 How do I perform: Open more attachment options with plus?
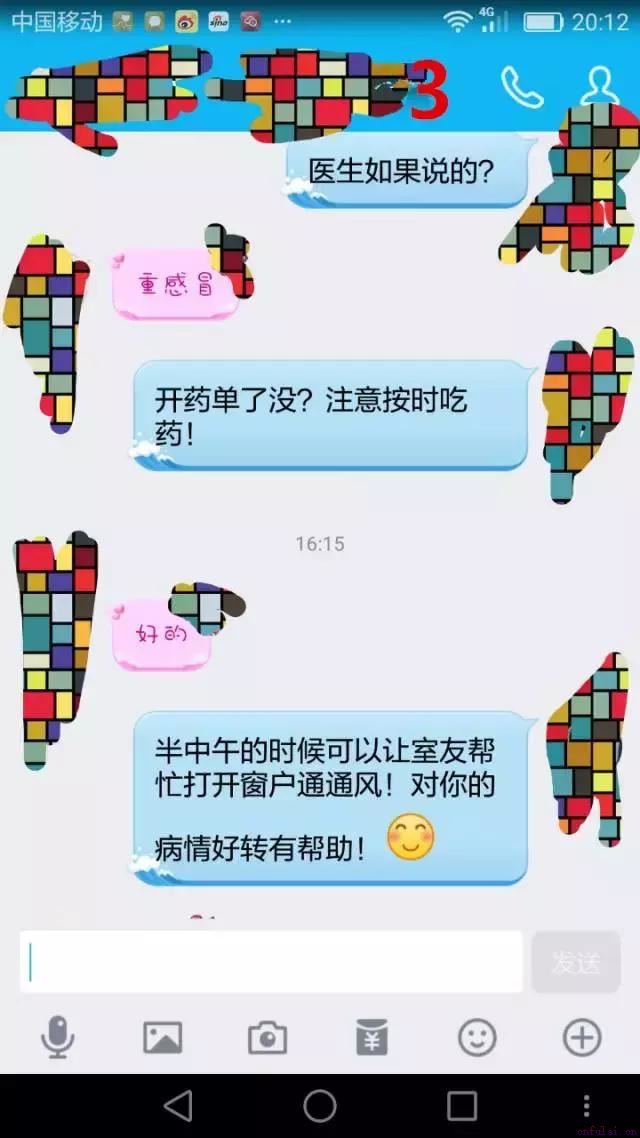pyautogui.click(x=582, y=1038)
